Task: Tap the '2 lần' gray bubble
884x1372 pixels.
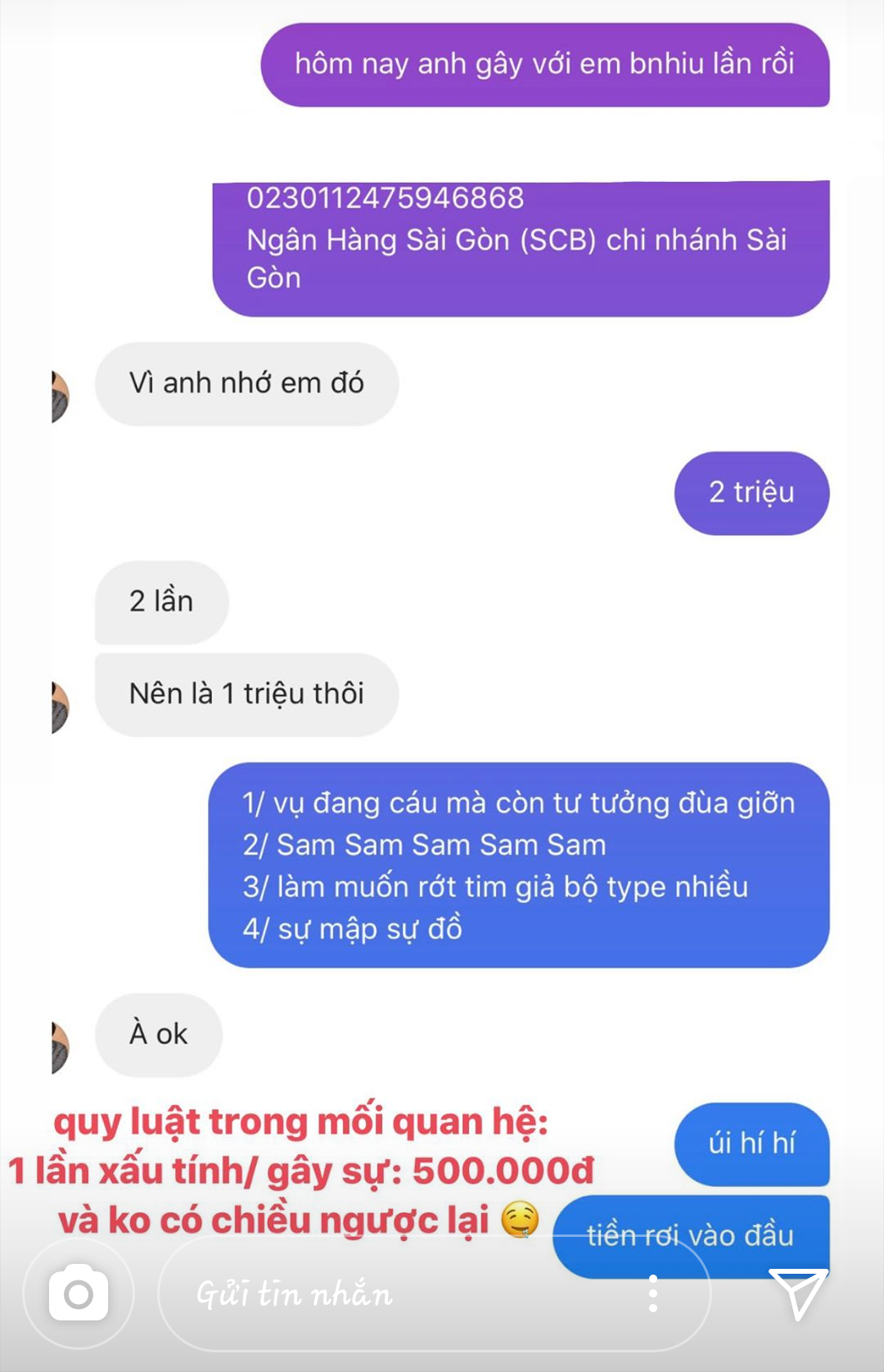Action: click(x=160, y=602)
